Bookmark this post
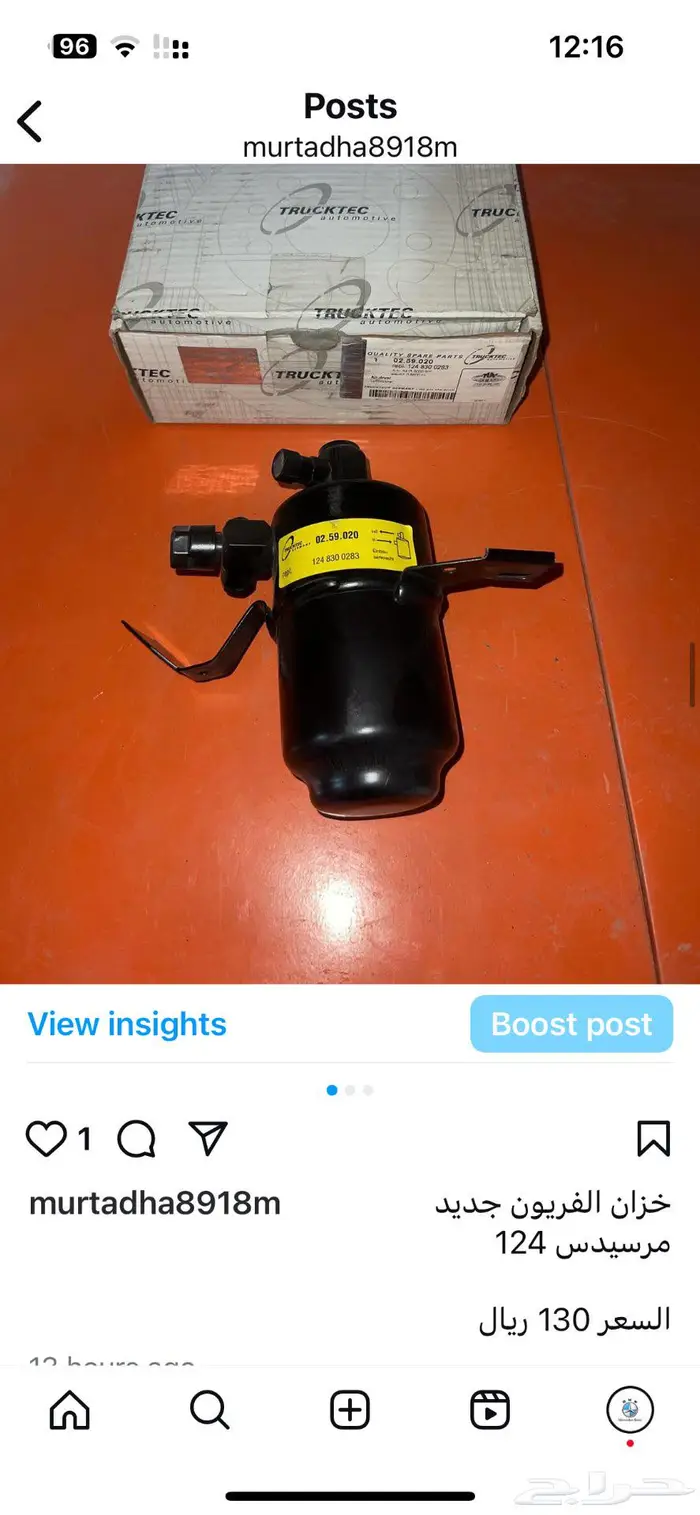Viewport: 700px width, 1515px height. [652, 1139]
